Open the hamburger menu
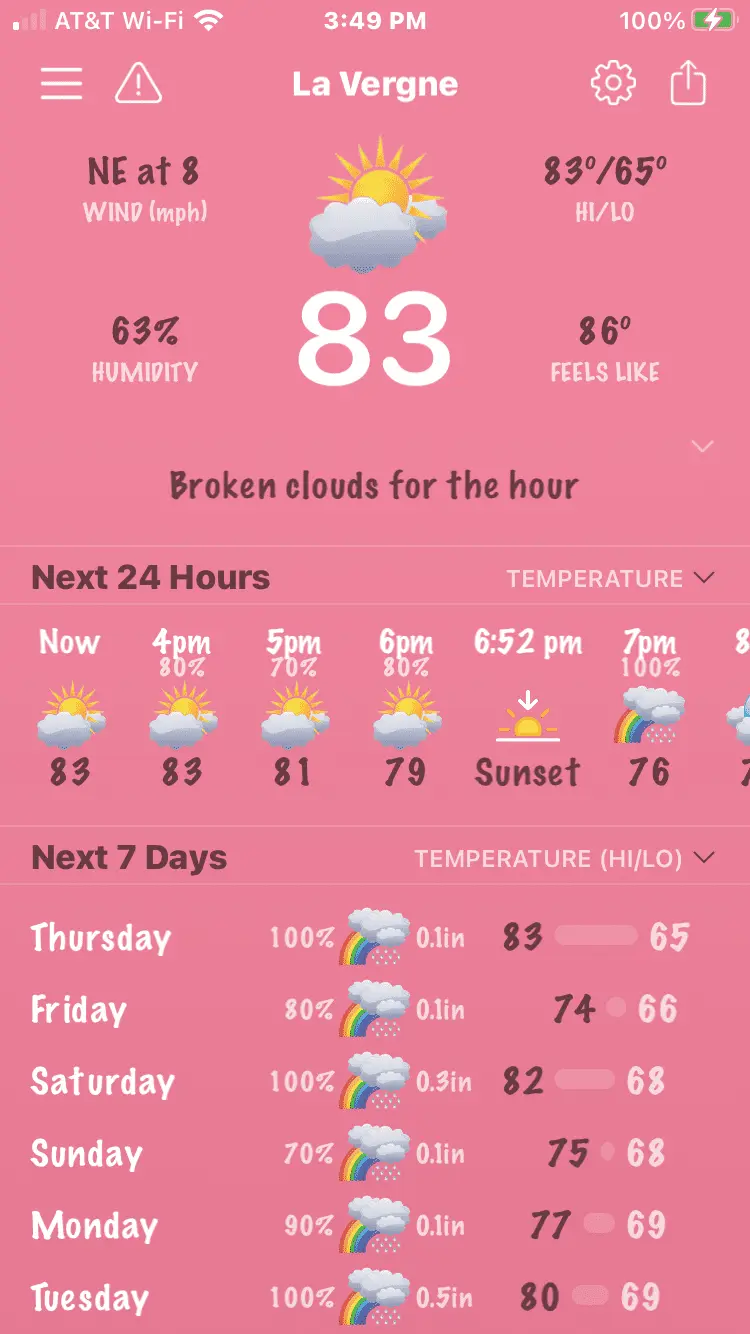The image size is (750, 1334). coord(61,84)
